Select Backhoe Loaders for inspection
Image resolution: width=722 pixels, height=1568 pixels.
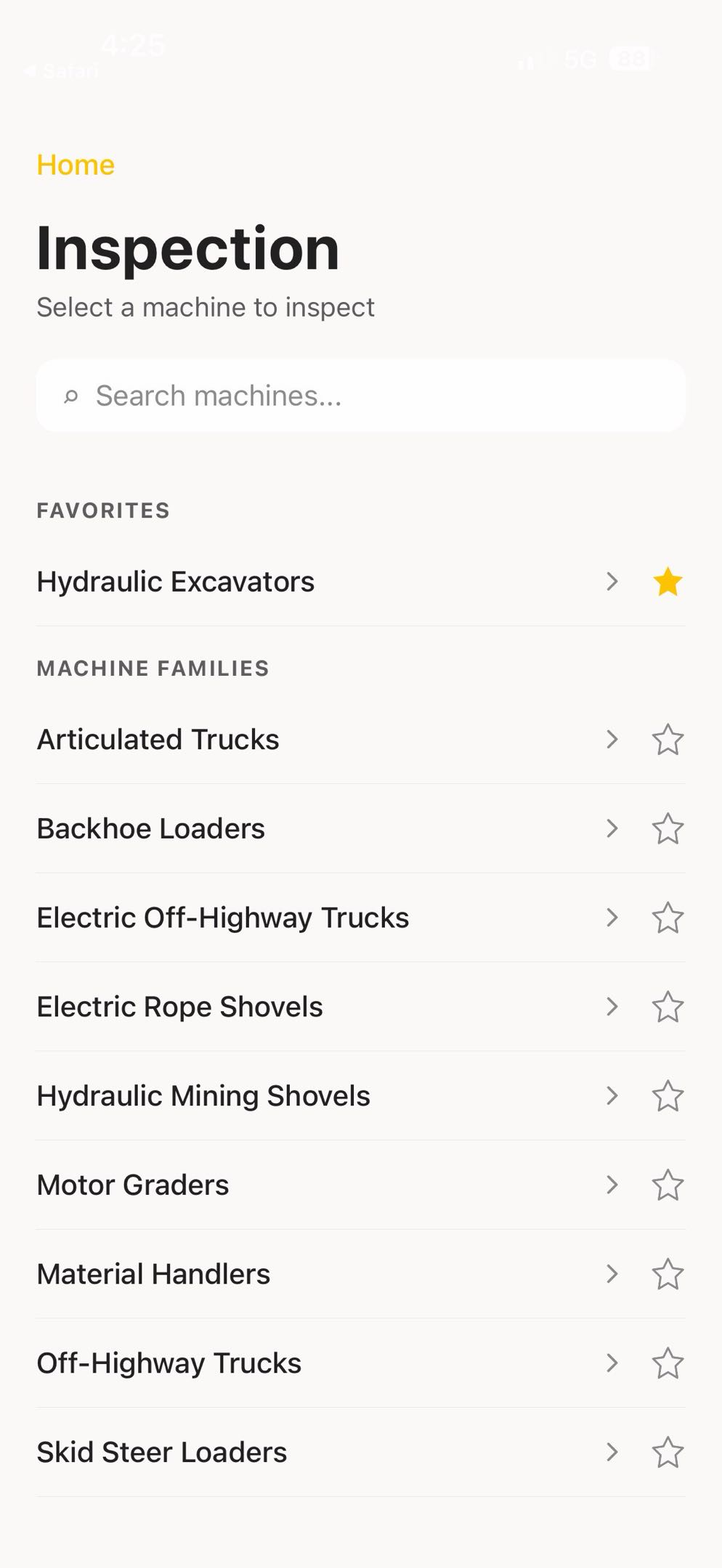click(151, 828)
